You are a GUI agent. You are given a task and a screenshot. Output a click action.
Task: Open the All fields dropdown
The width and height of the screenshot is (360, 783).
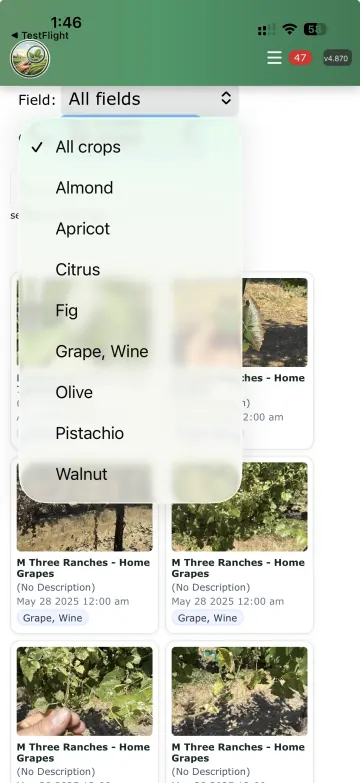point(150,99)
